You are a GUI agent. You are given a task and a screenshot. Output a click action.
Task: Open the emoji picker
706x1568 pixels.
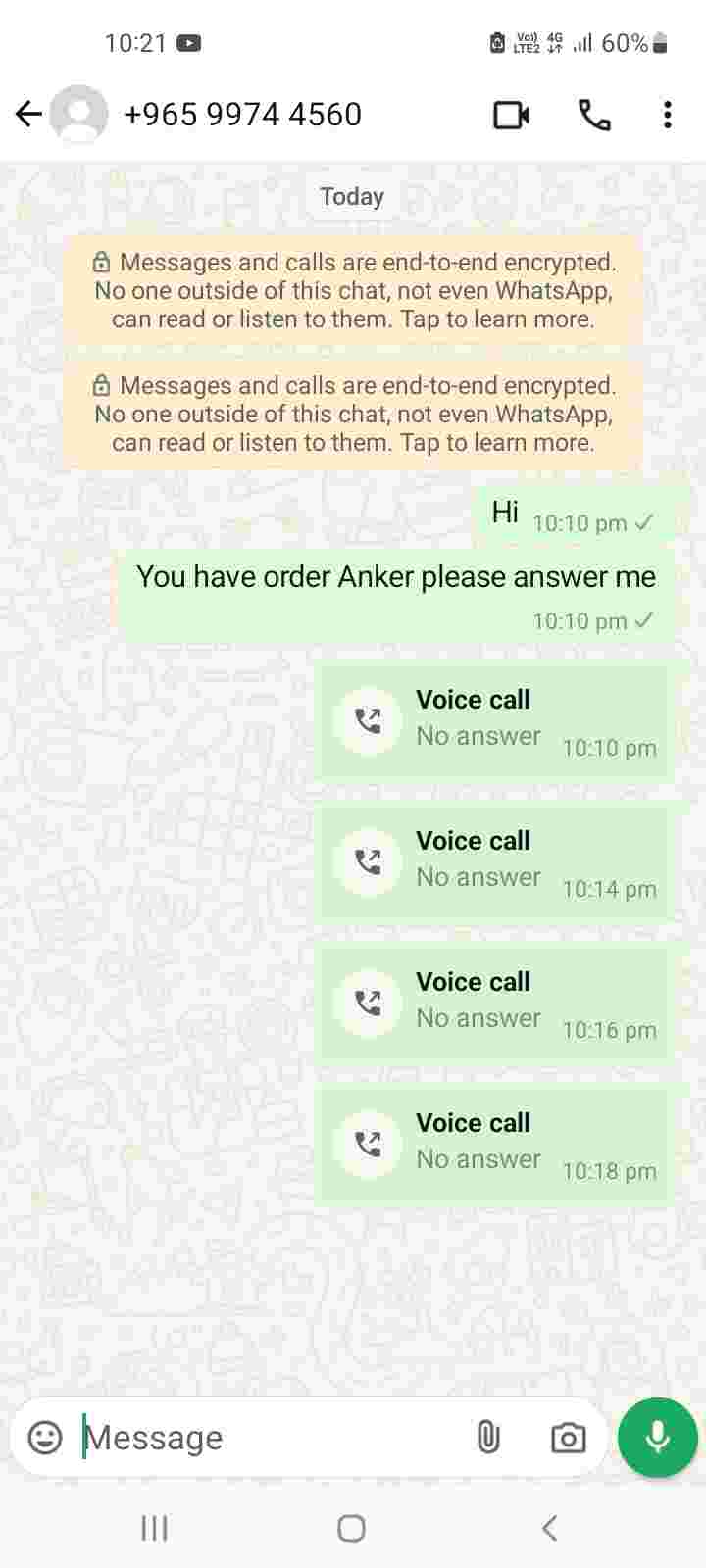[45, 1437]
